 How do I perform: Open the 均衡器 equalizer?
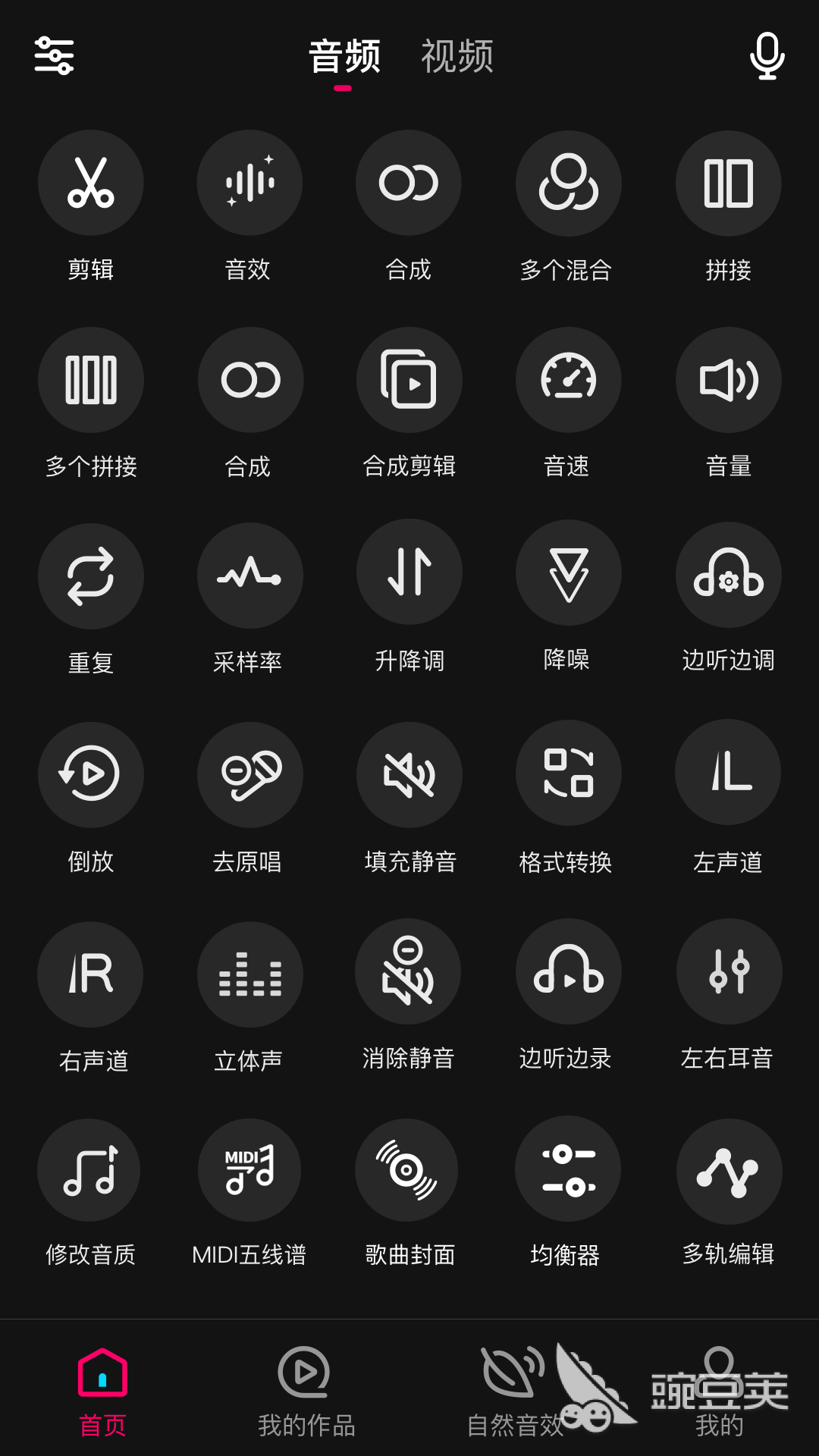(568, 1170)
